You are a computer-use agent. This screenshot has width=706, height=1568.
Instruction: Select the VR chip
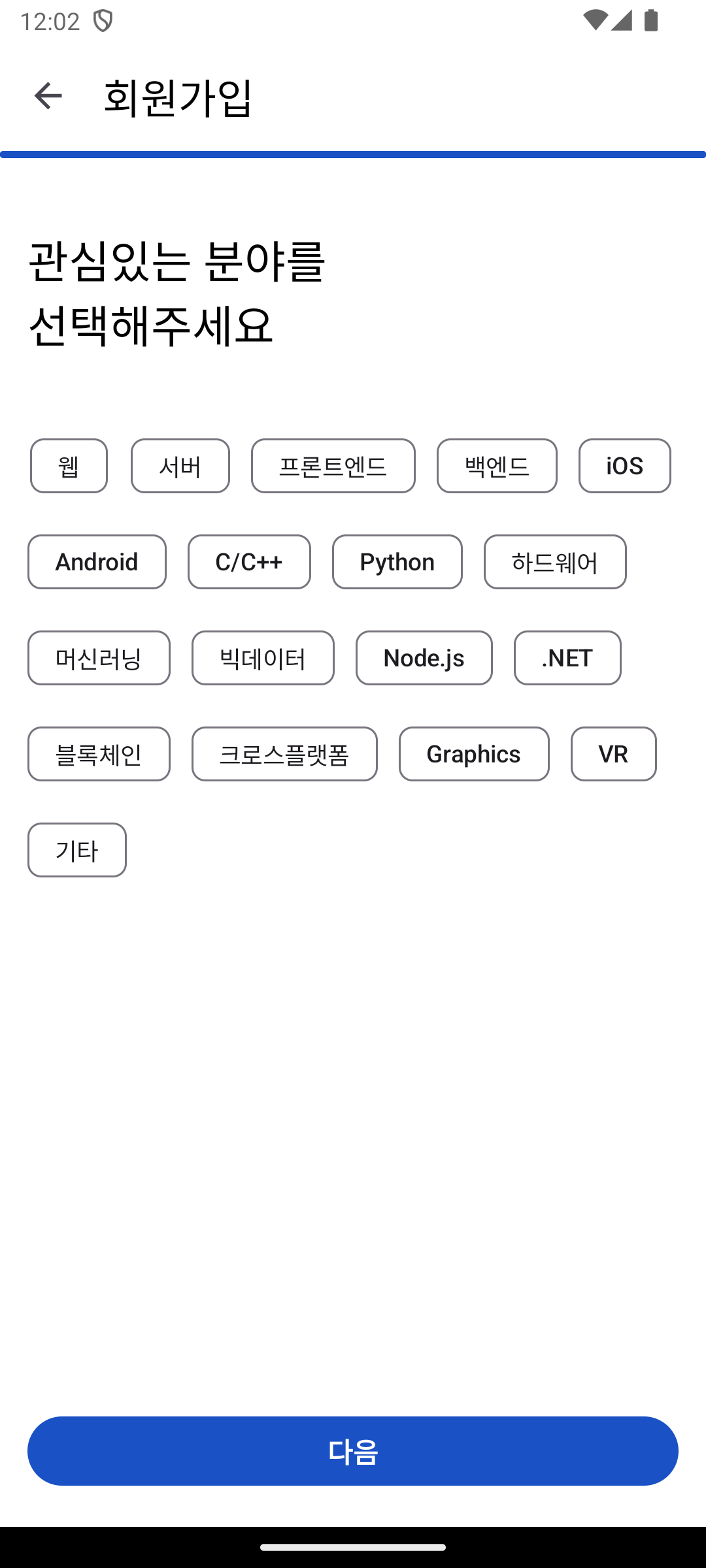pos(613,754)
